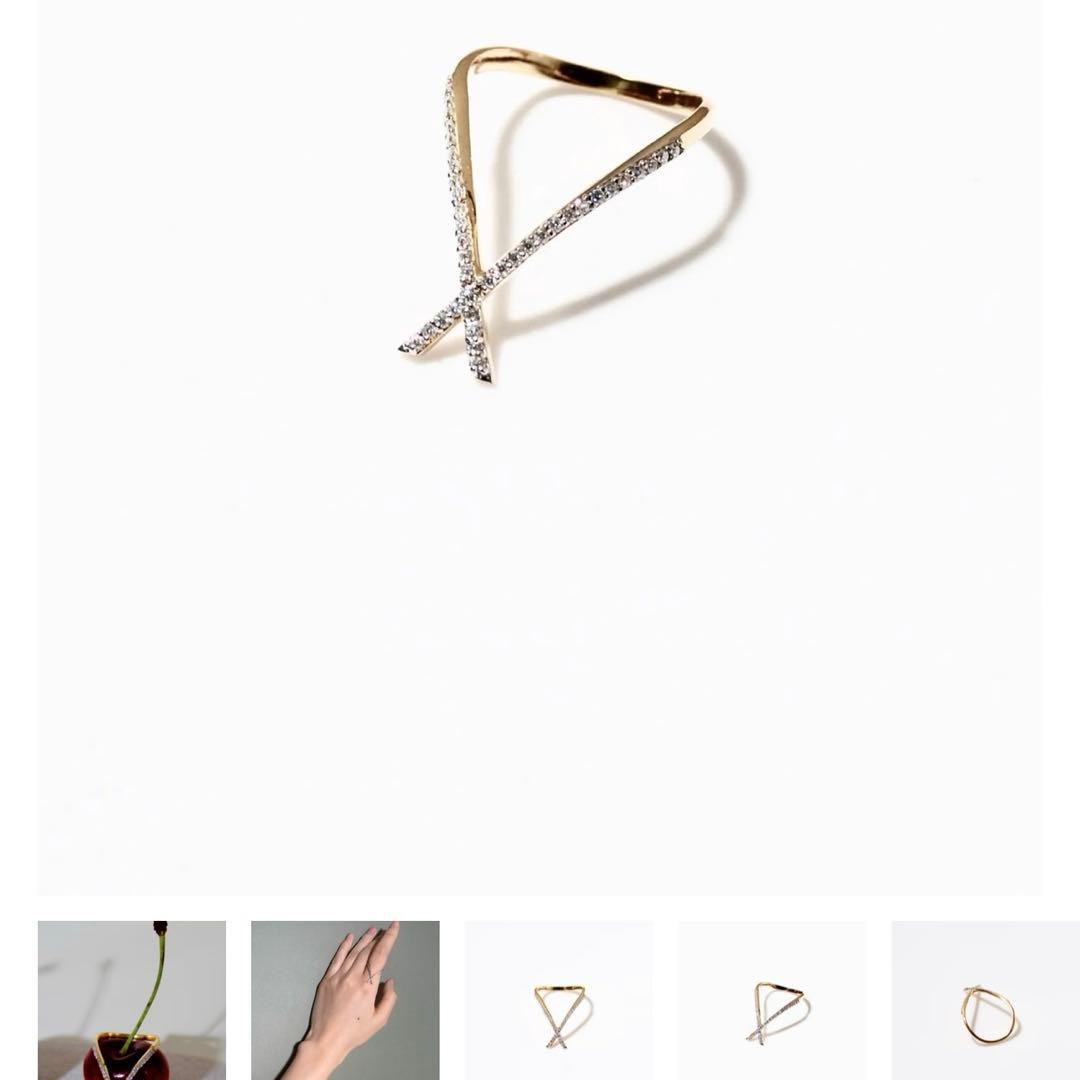Screen dimensions: 1080x1080
Task: Select the side-view gold band thumbnail
Action: click(985, 1000)
